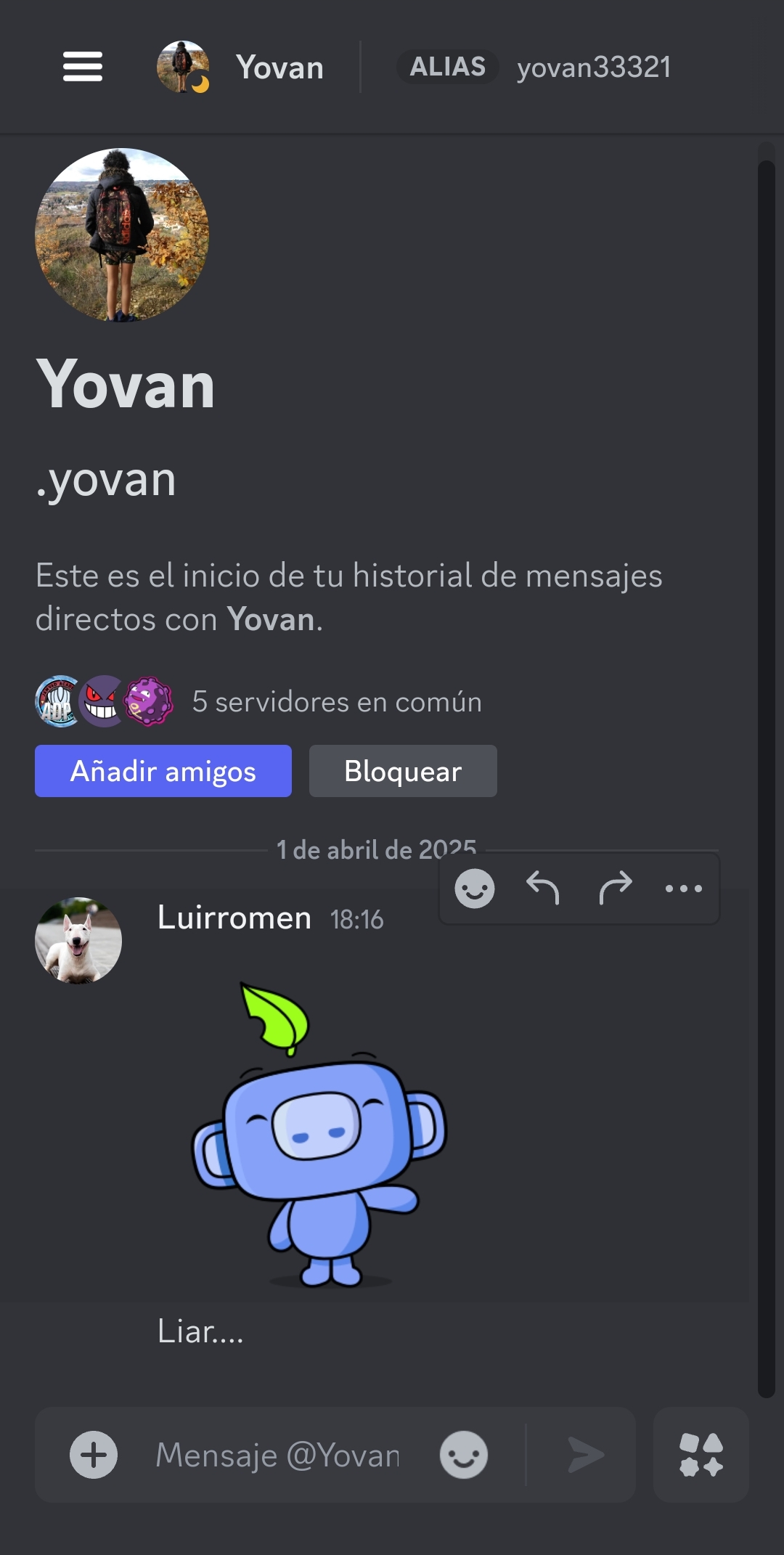The width and height of the screenshot is (784, 1555).
Task: Tap Yovan's name in the header
Action: [279, 68]
